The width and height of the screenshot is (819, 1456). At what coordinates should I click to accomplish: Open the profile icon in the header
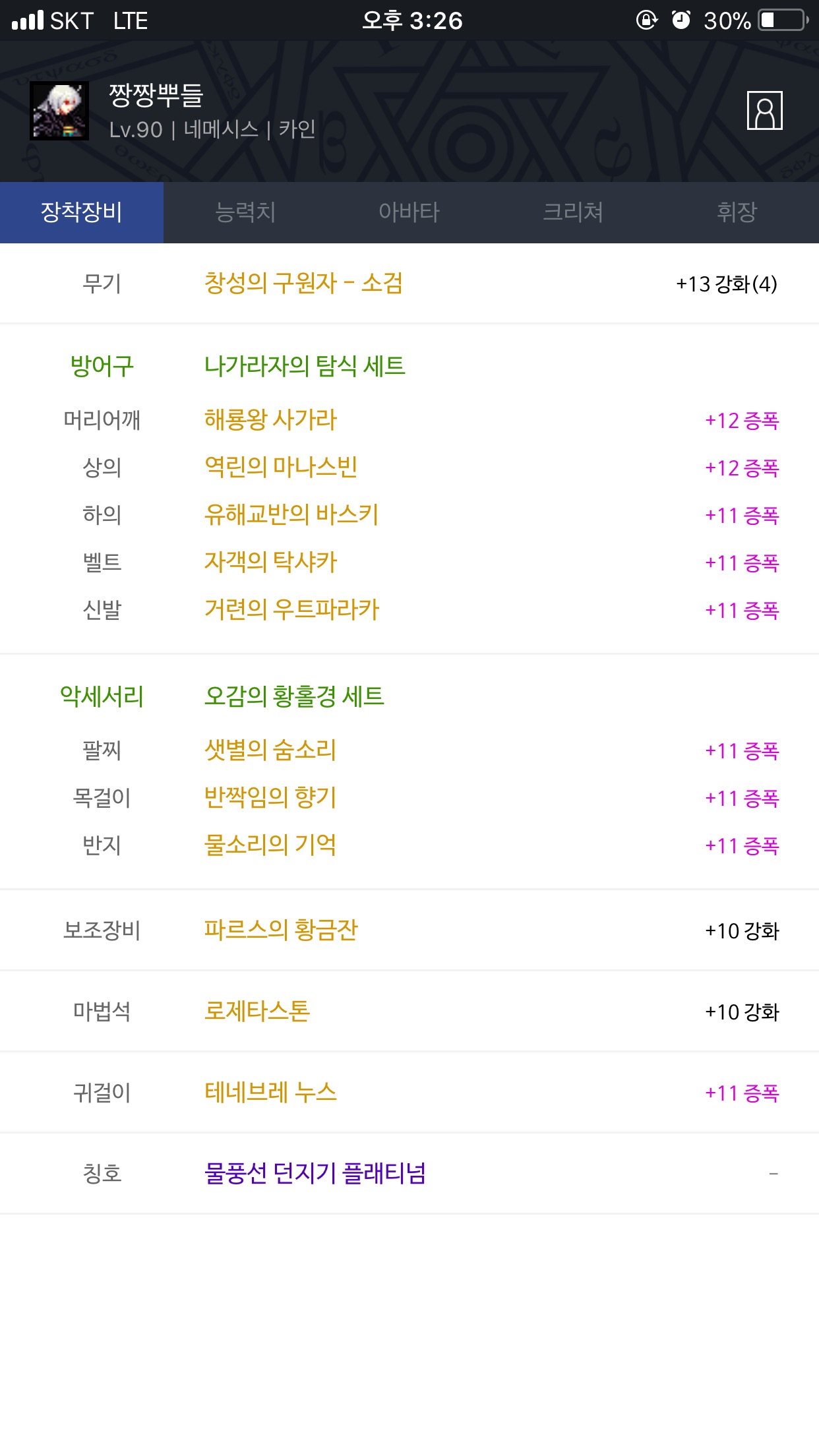[764, 111]
